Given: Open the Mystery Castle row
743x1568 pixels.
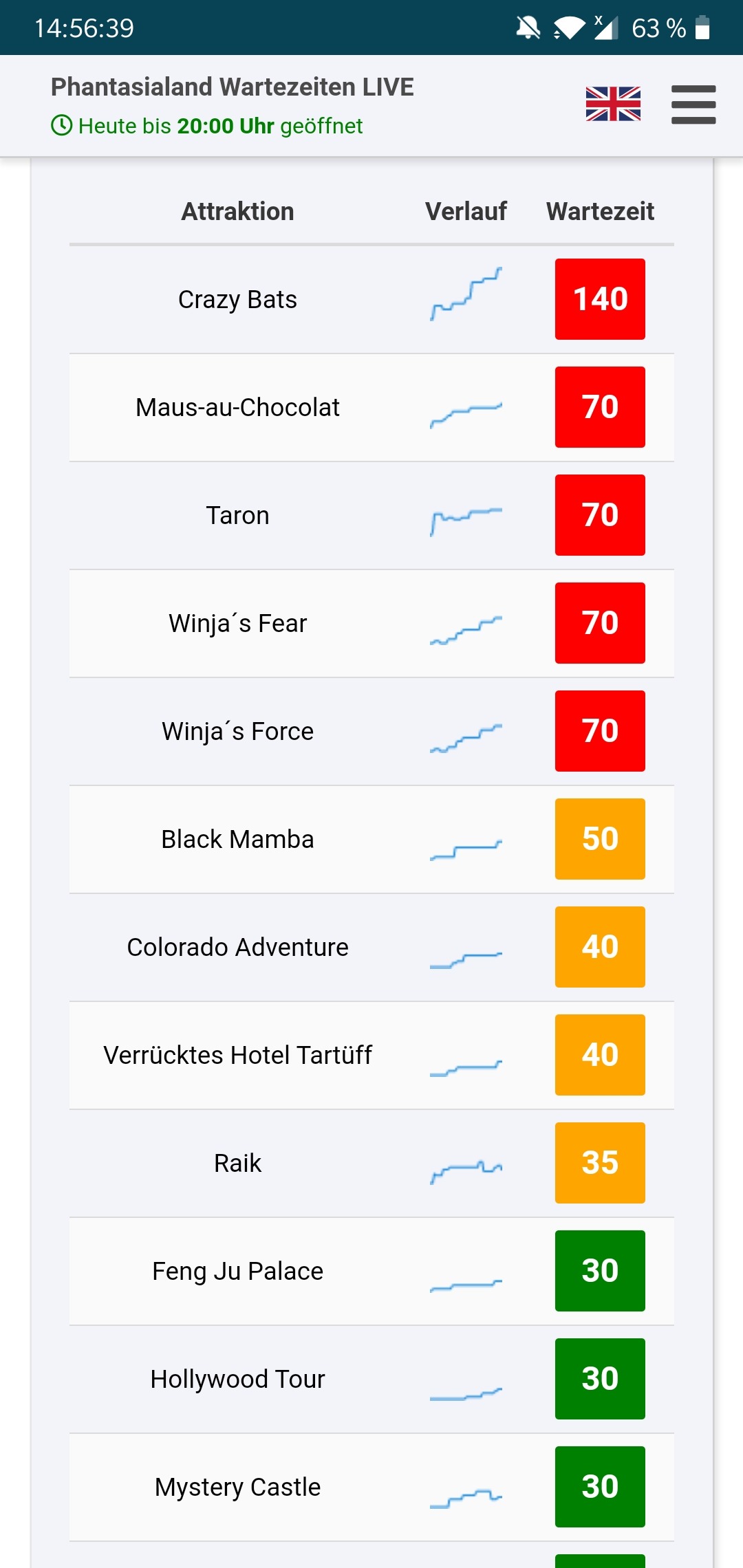Looking at the screenshot, I should tap(371, 1488).
